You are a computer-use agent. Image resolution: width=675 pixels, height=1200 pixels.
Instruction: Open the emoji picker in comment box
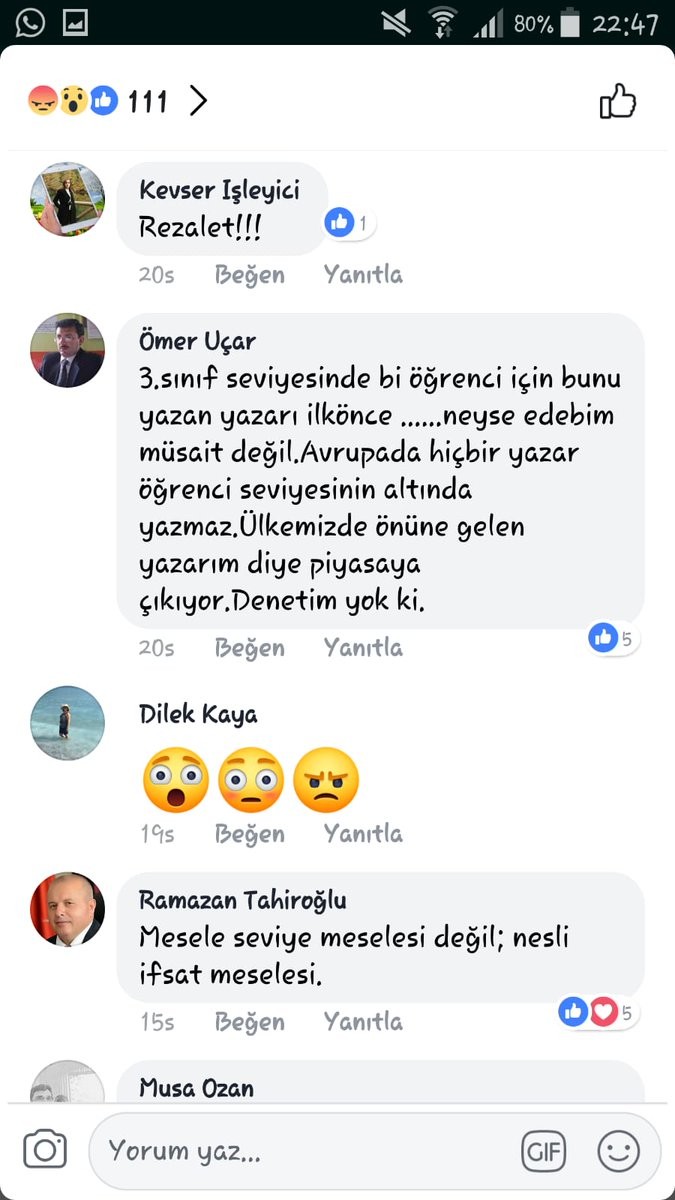(x=618, y=1151)
